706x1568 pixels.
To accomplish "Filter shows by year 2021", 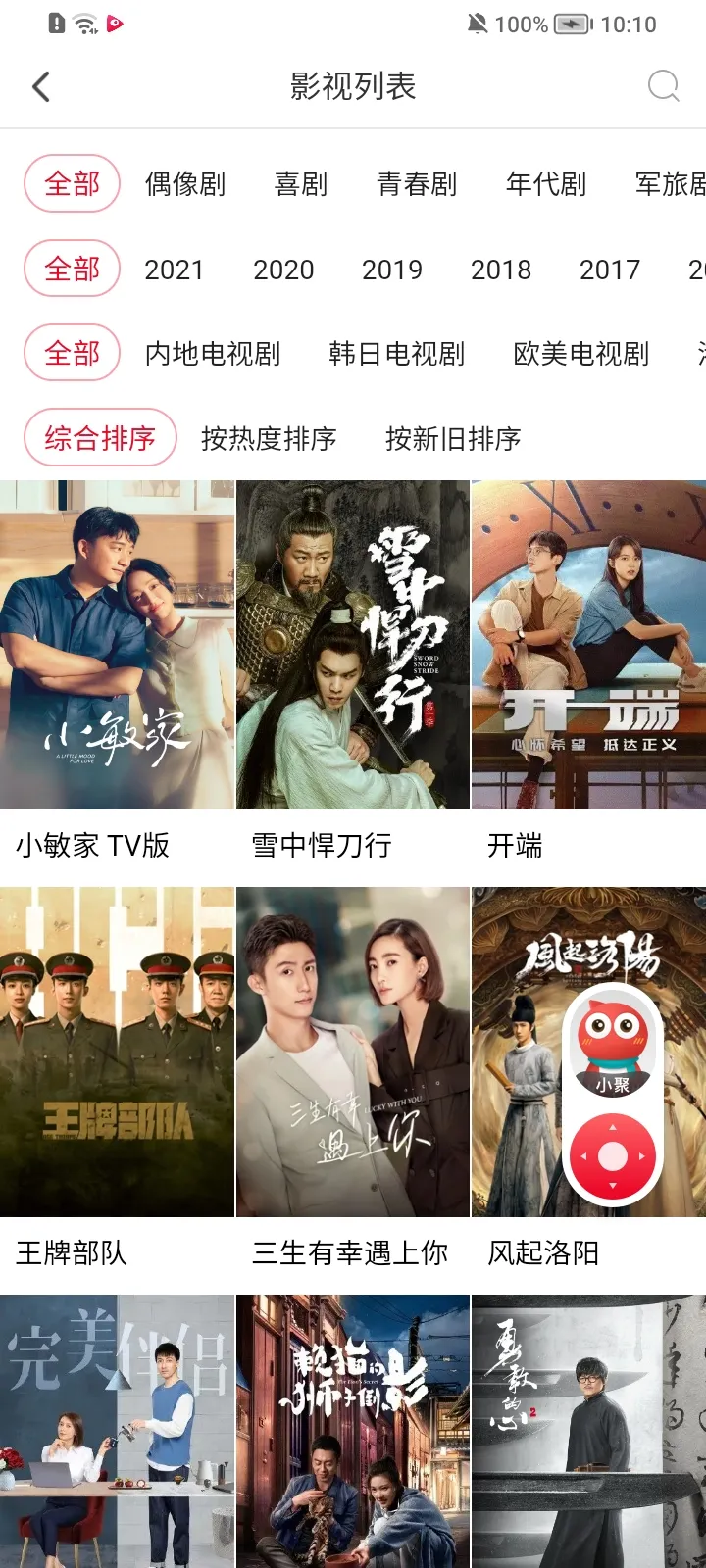I will coord(174,269).
